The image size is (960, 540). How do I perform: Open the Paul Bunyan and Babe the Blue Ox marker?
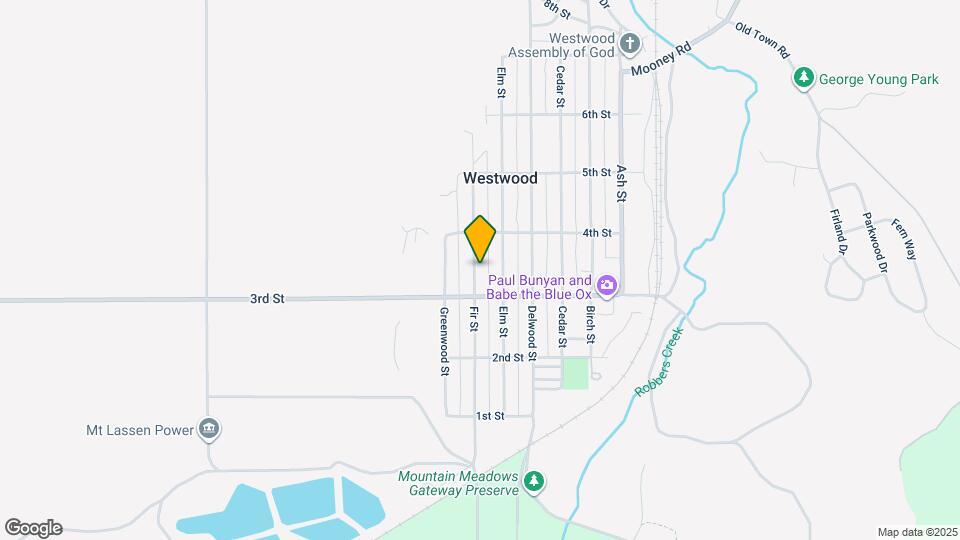pyautogui.click(x=608, y=287)
